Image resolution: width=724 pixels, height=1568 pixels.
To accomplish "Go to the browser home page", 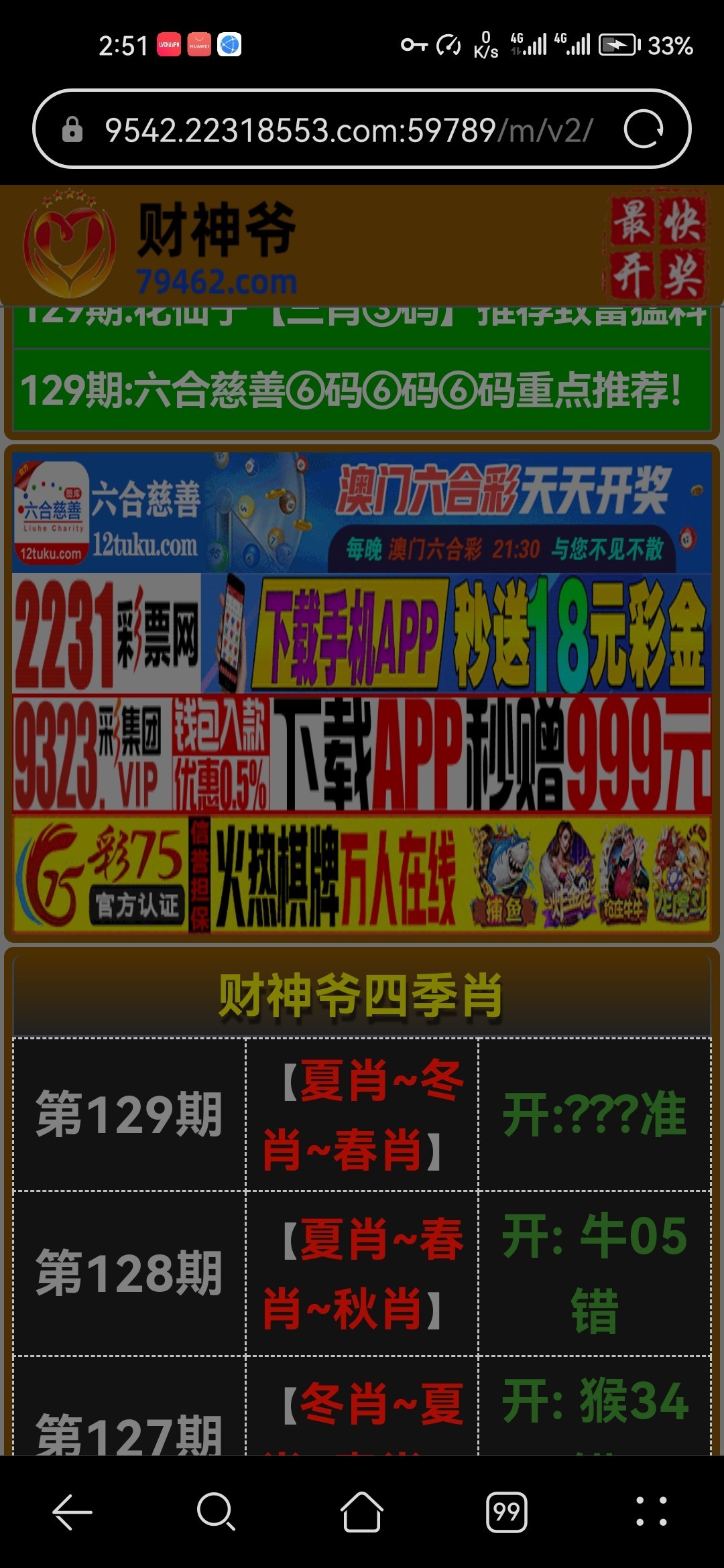I will (x=362, y=1512).
